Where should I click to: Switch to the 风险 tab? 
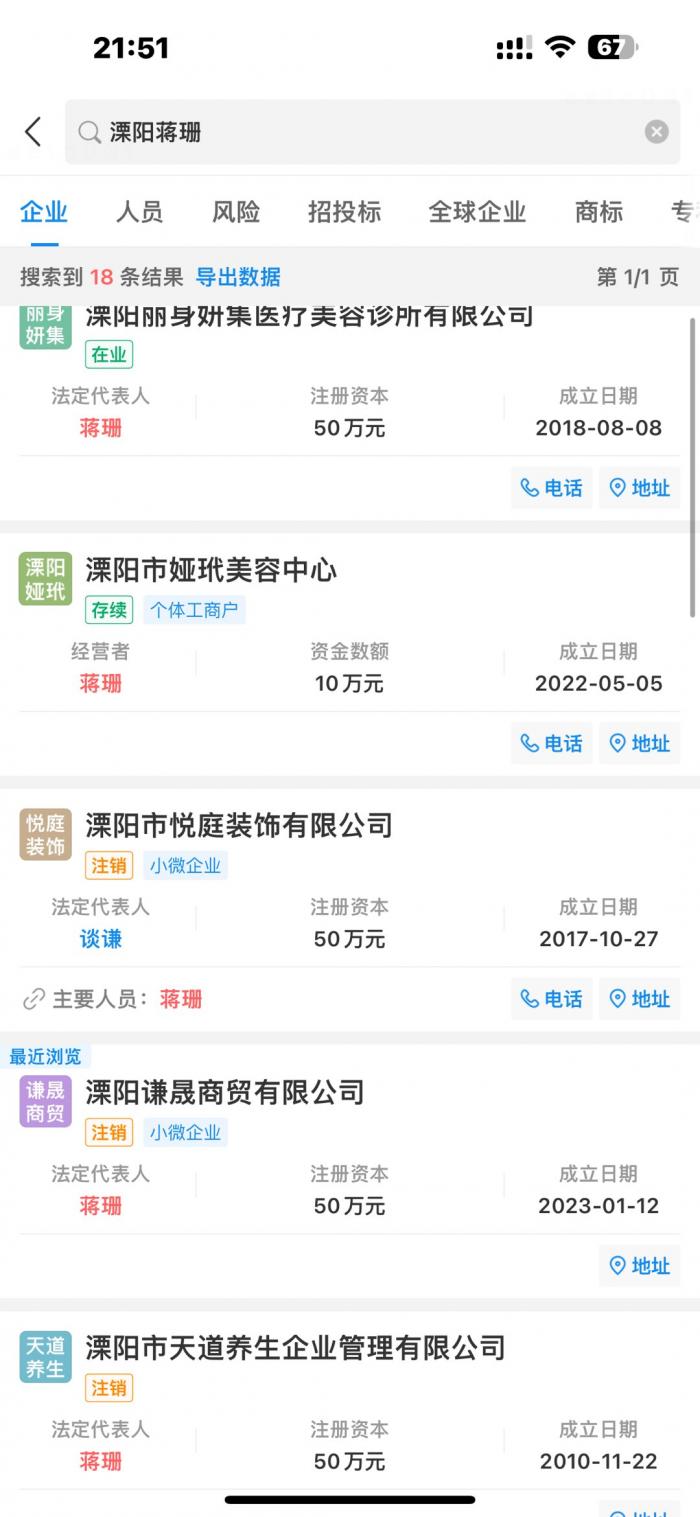pos(236,211)
